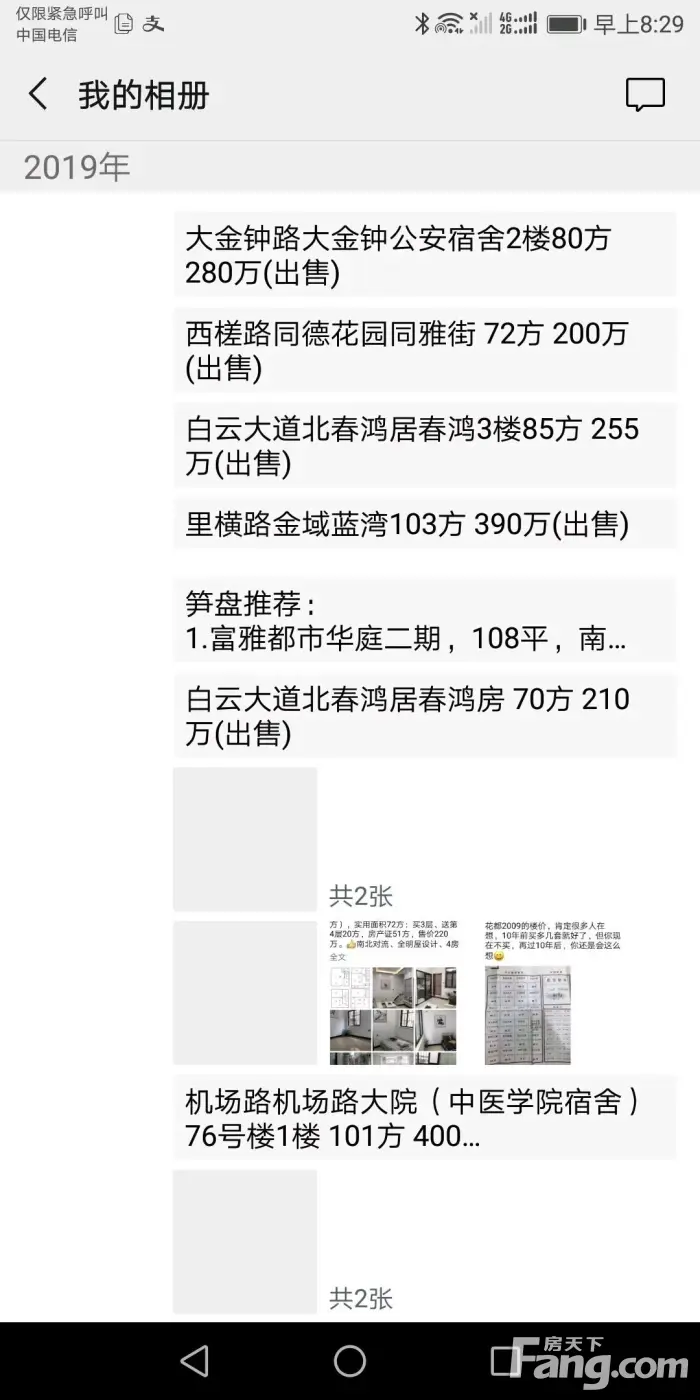Open the 西槎路同德花园同雅街 post

[425, 350]
